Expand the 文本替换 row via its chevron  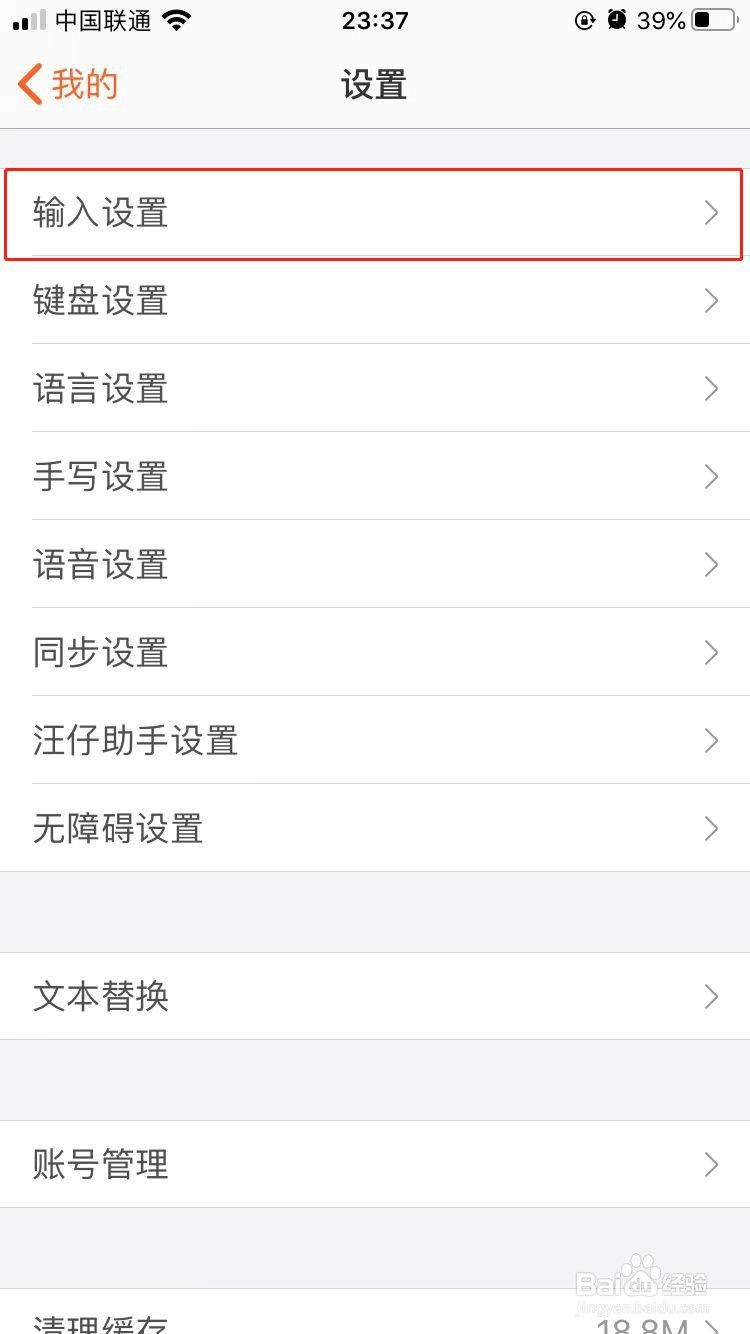click(x=711, y=997)
